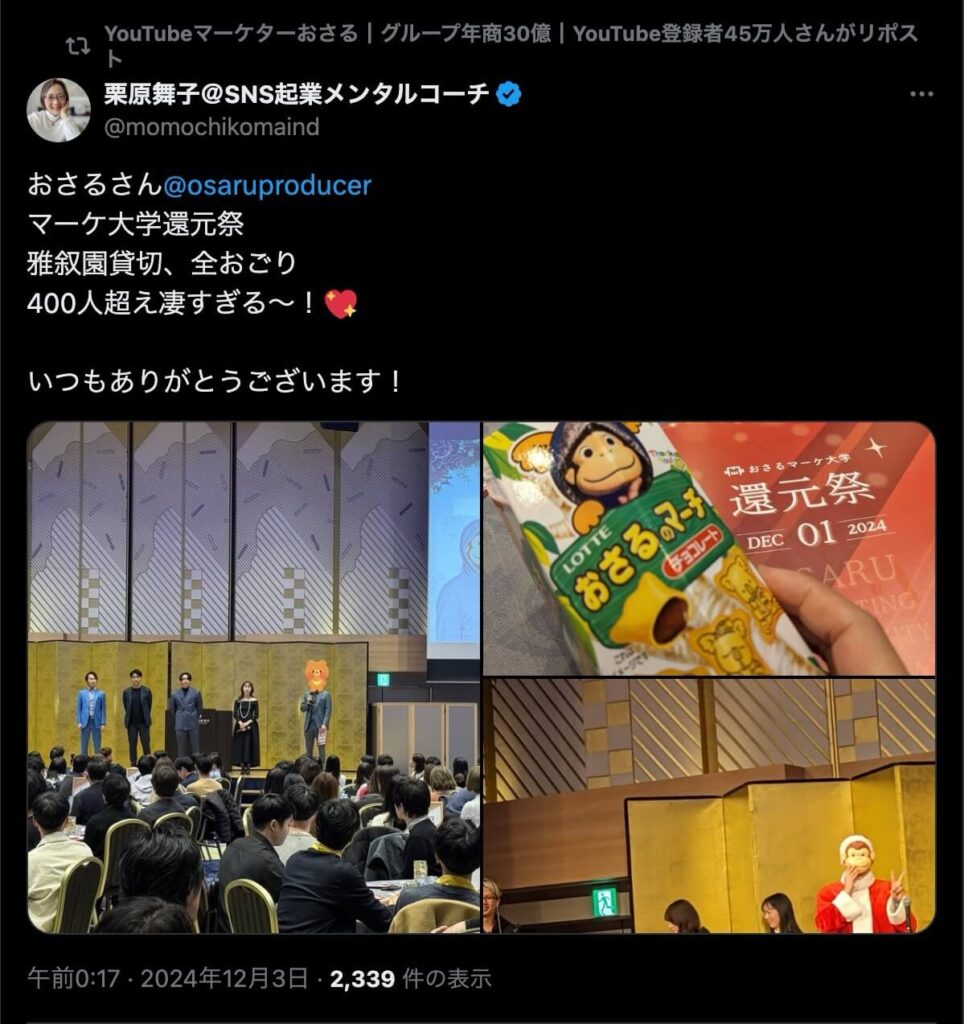This screenshot has height=1024, width=964.
Task: Open the event stage photo
Action: coord(254,677)
